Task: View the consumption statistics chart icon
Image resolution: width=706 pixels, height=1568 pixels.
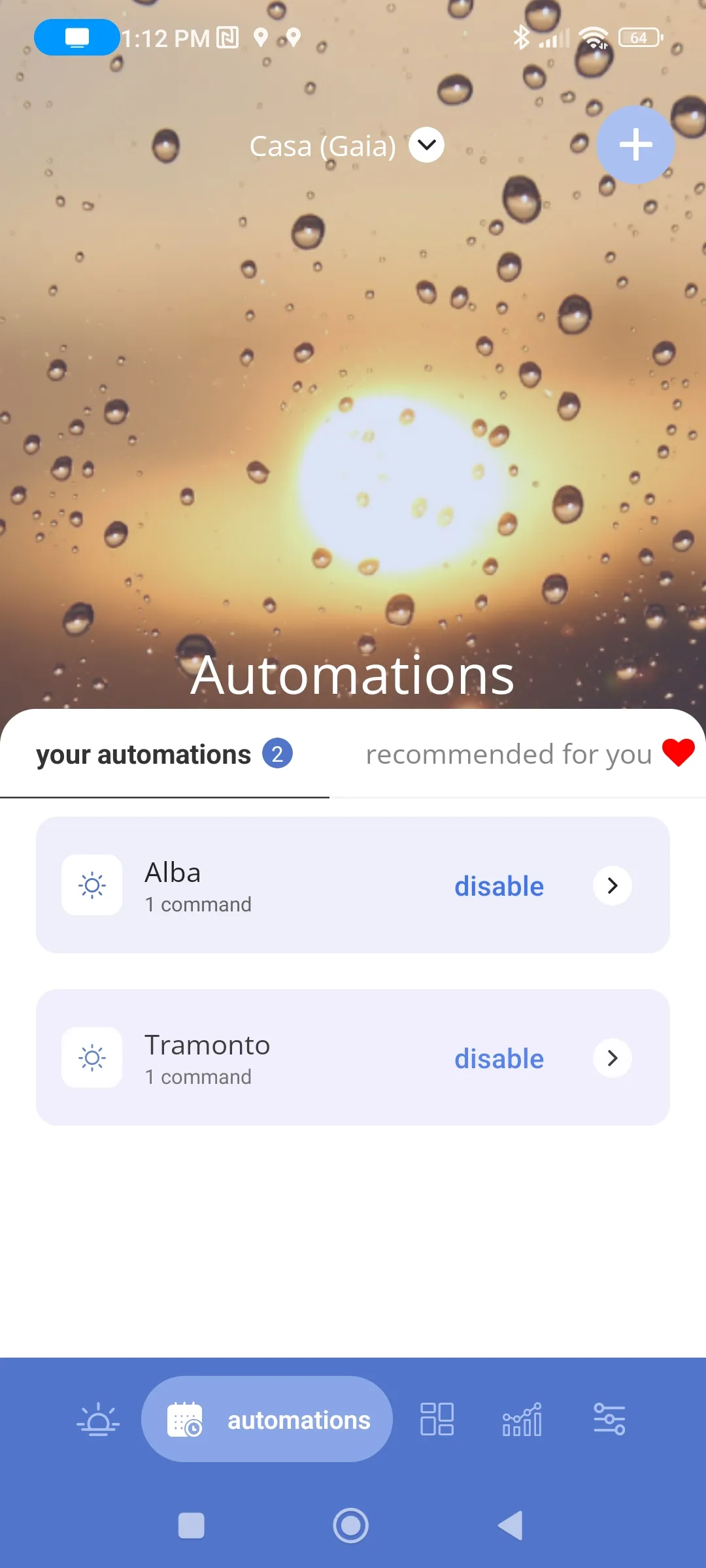Action: tap(522, 1419)
